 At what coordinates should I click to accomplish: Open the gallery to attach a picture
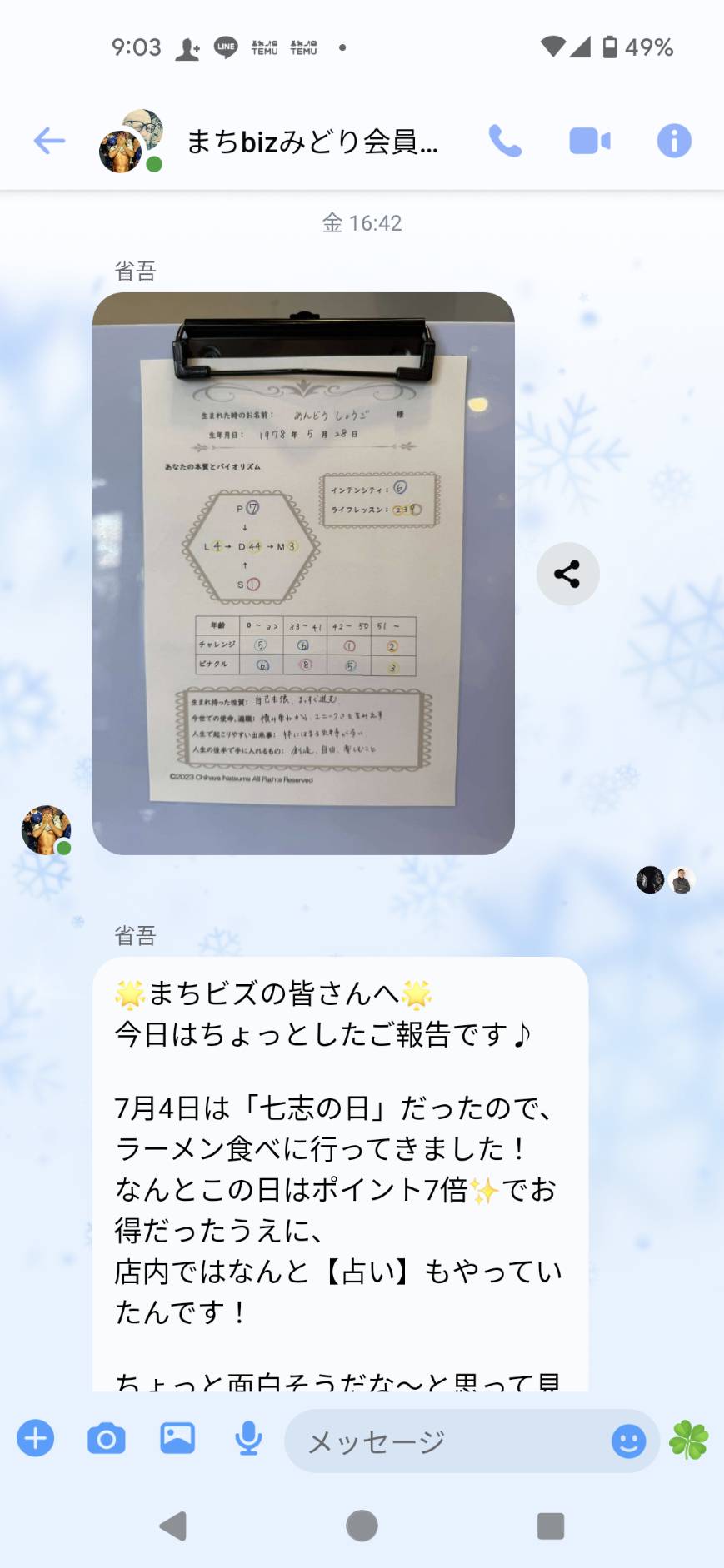tap(177, 1438)
